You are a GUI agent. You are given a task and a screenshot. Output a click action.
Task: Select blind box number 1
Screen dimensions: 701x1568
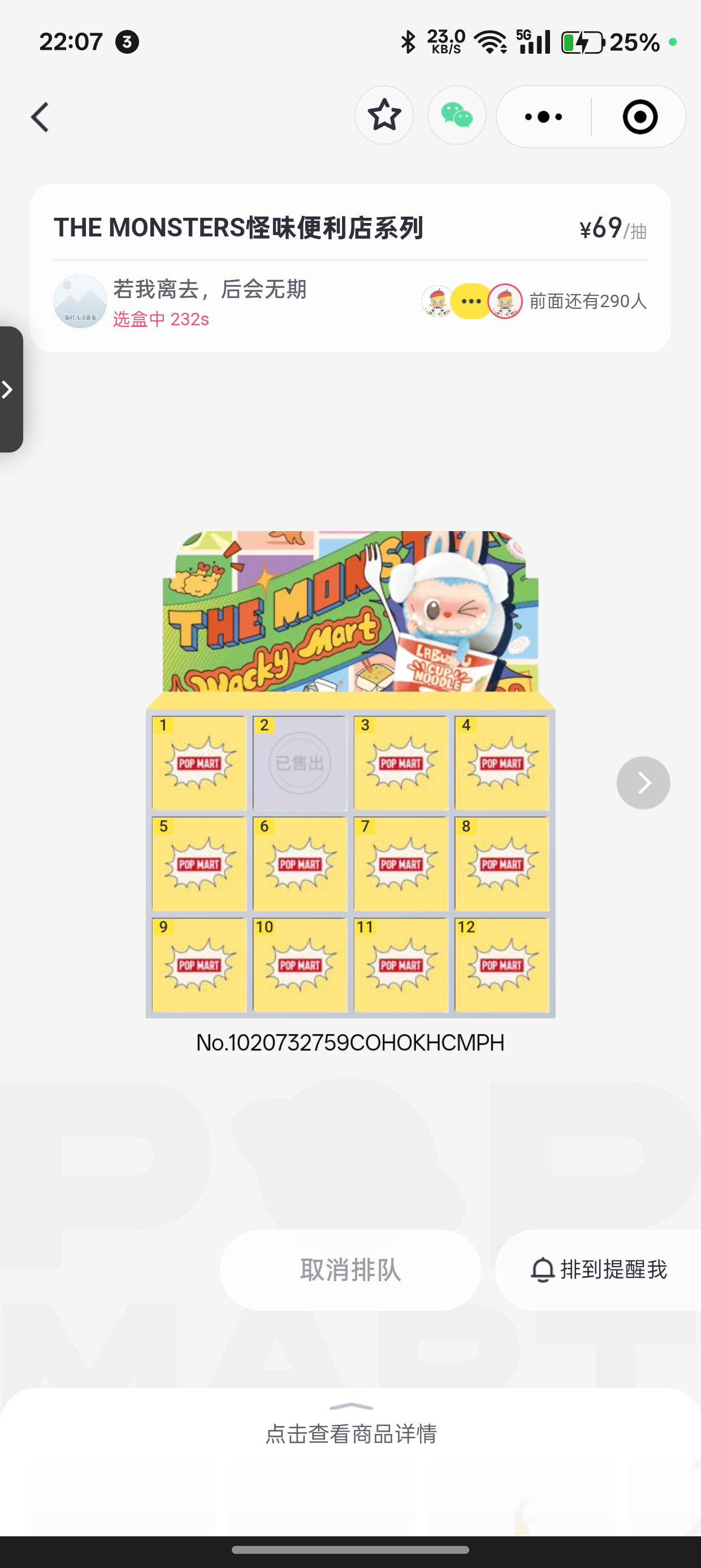199,763
